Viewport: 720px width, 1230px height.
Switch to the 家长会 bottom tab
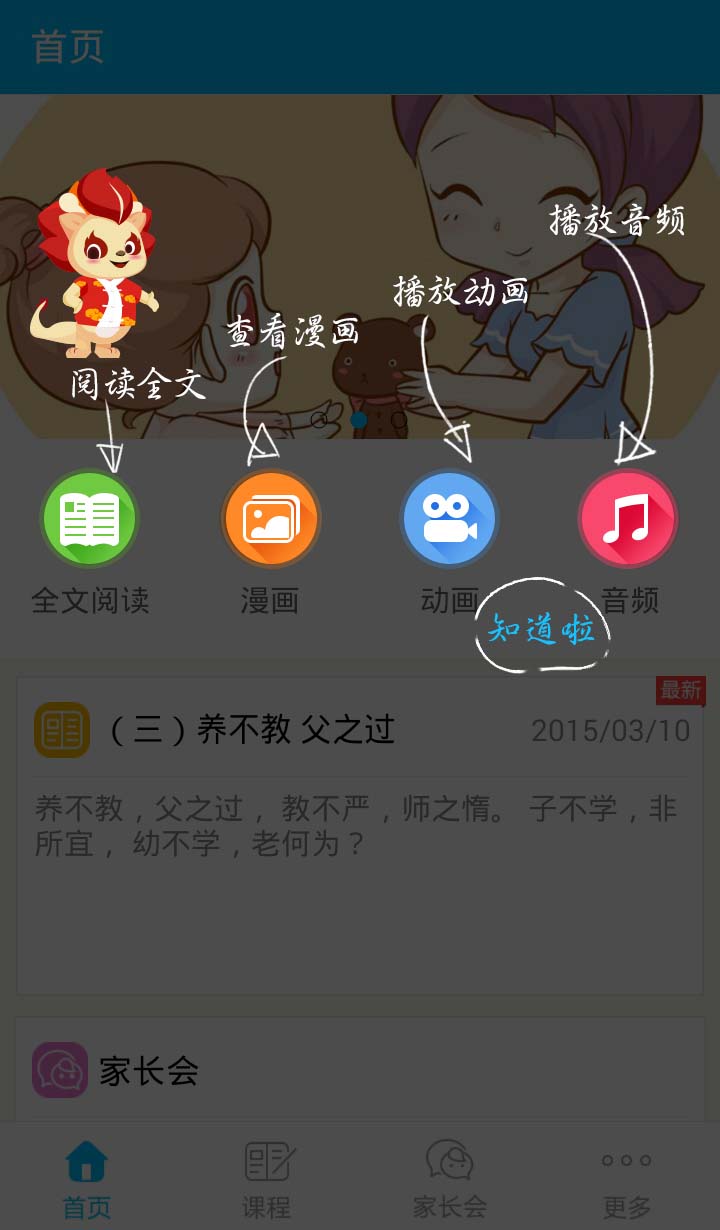point(449,1180)
